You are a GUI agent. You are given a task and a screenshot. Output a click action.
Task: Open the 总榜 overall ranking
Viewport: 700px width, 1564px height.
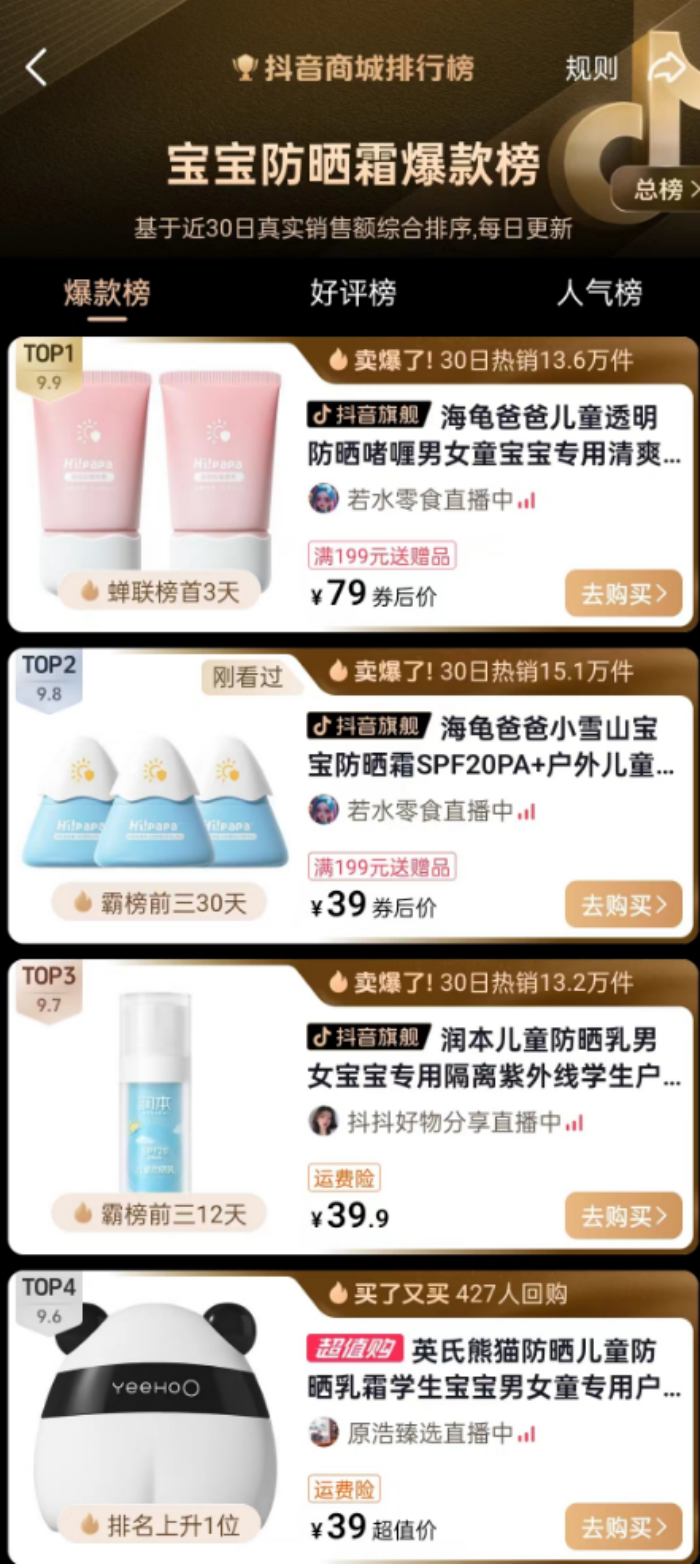(662, 189)
